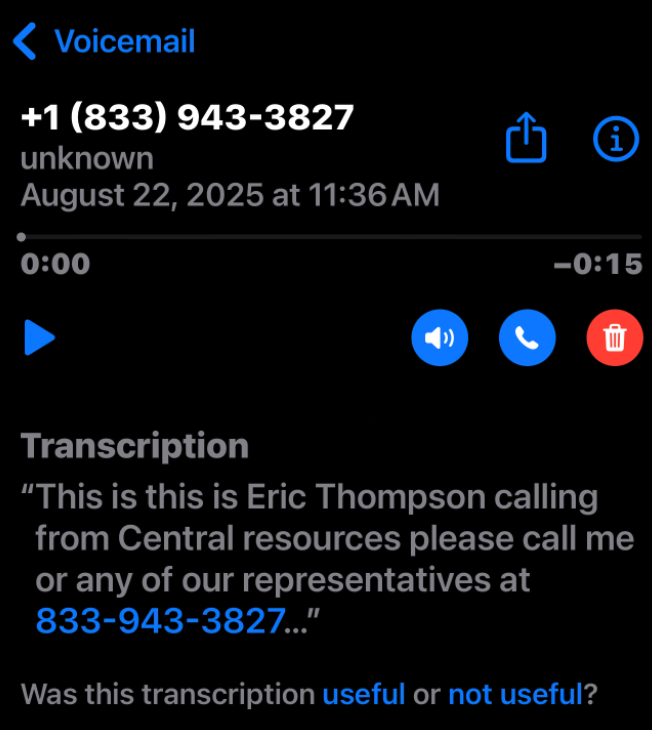Image resolution: width=652 pixels, height=730 pixels.
Task: Play the voicemail message
Action: (39, 338)
